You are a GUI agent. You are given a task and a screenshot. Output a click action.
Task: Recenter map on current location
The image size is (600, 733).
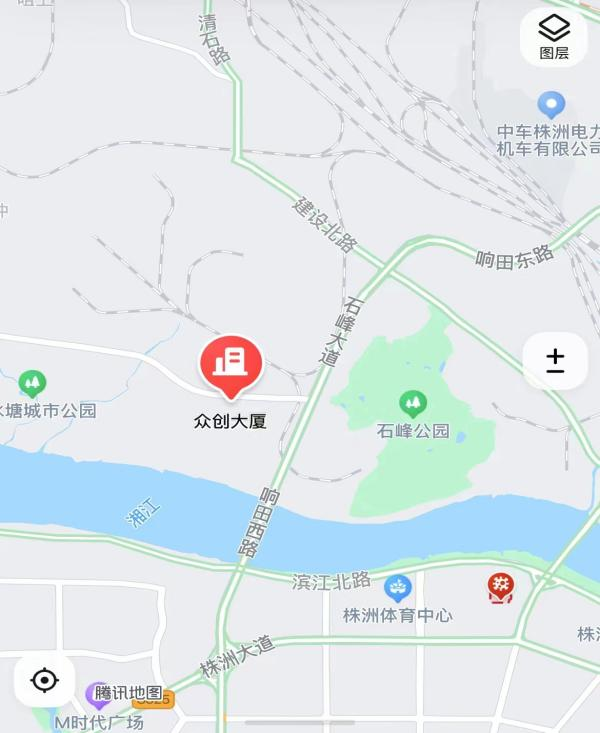tap(44, 681)
